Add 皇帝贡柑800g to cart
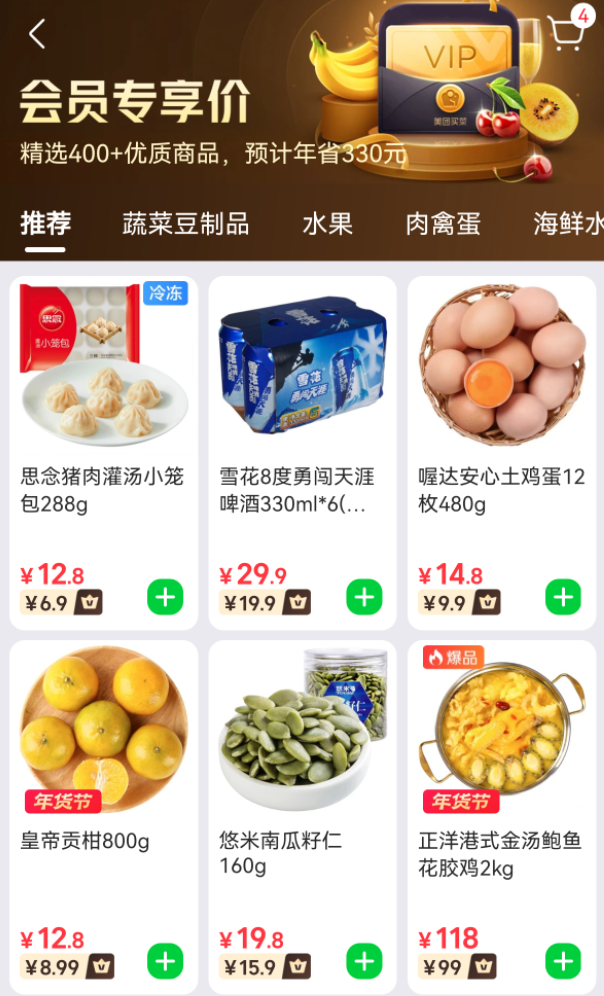The width and height of the screenshot is (604, 996). 166,962
